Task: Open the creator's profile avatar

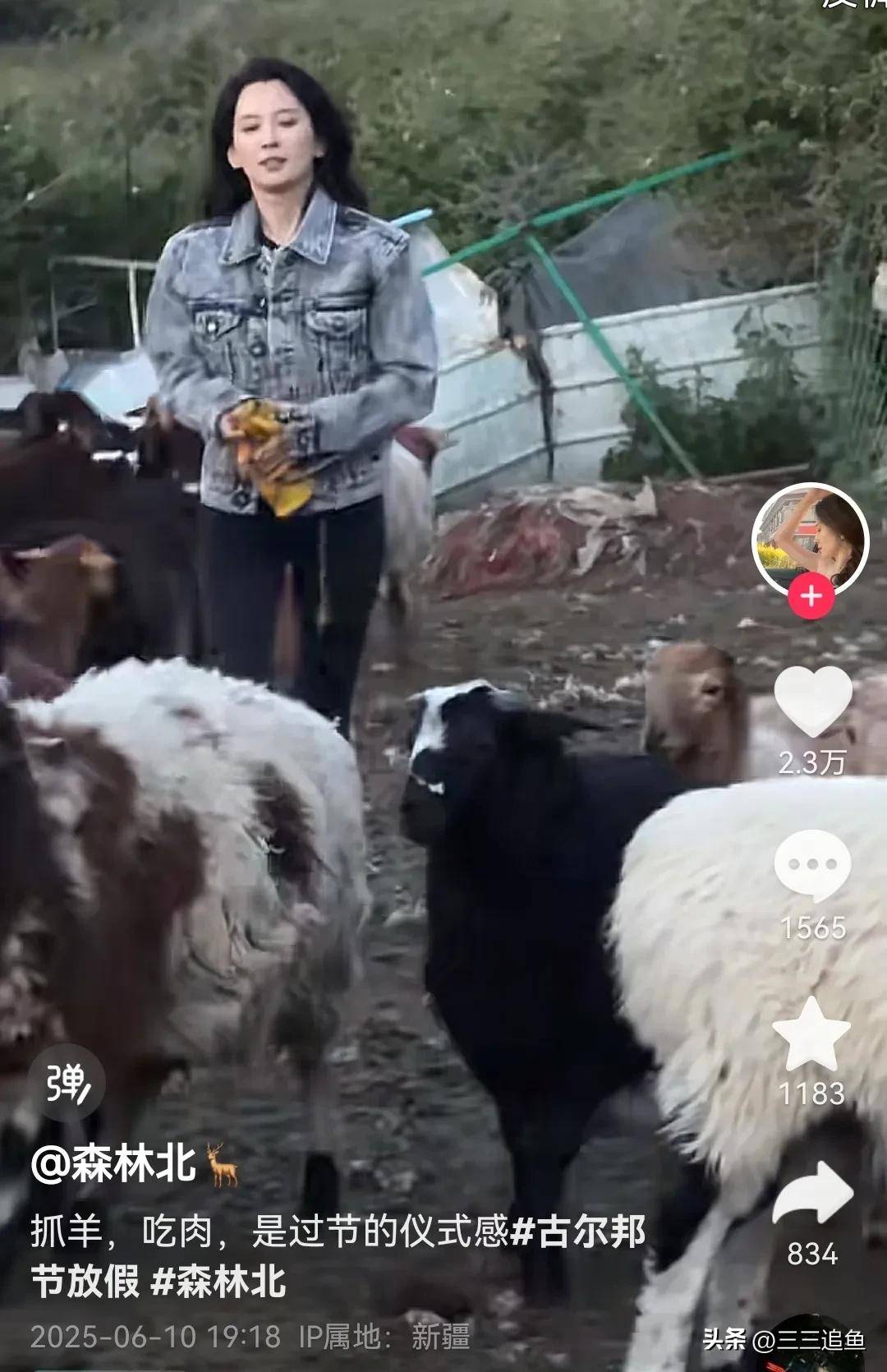Action: pyautogui.click(x=811, y=538)
